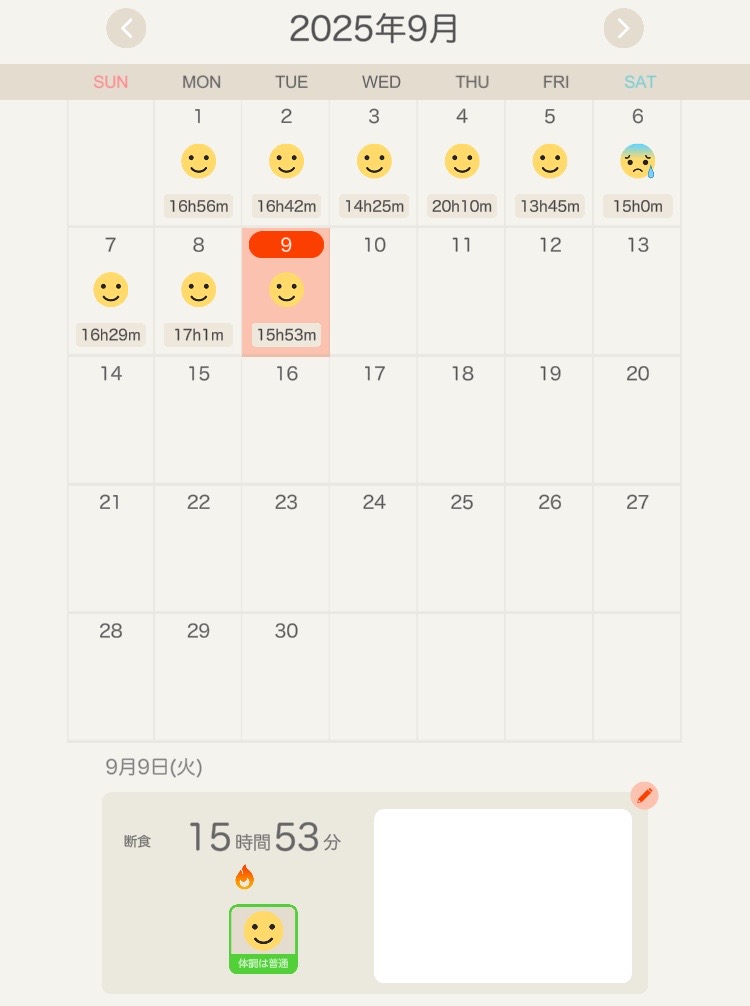This screenshot has width=750, height=1006.
Task: View September 6 with 15h0m fast
Action: pyautogui.click(x=637, y=163)
